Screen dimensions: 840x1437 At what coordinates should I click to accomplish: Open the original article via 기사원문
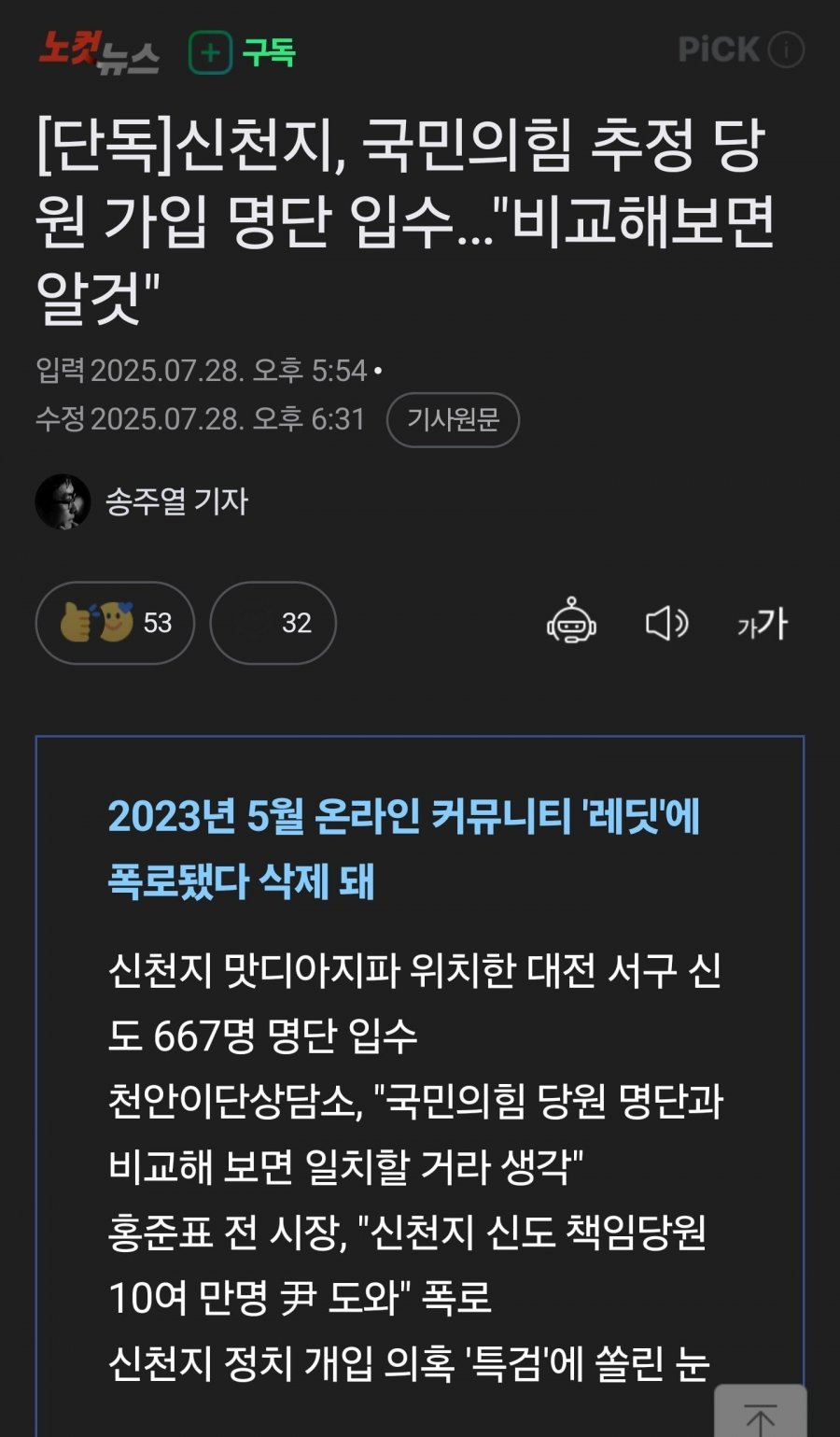pyautogui.click(x=453, y=420)
